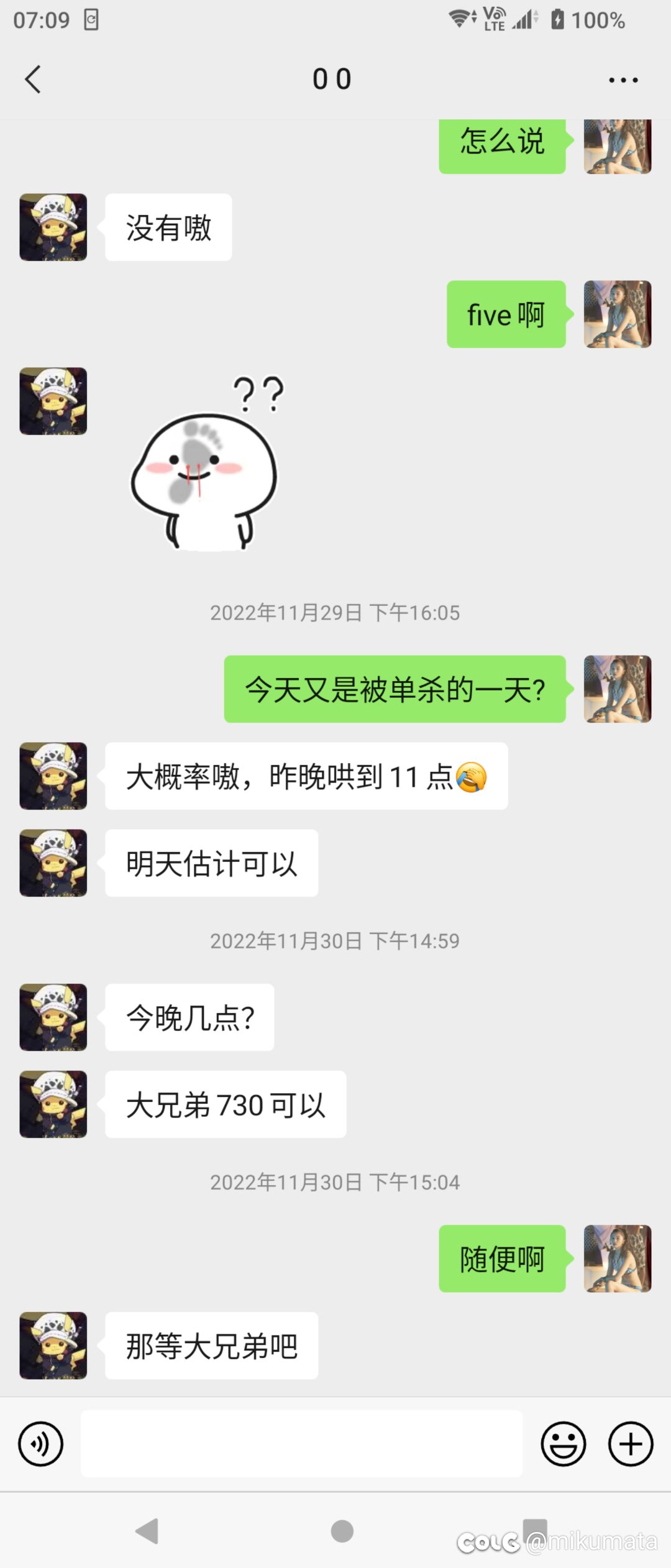Go to the home screen

pos(342,1531)
